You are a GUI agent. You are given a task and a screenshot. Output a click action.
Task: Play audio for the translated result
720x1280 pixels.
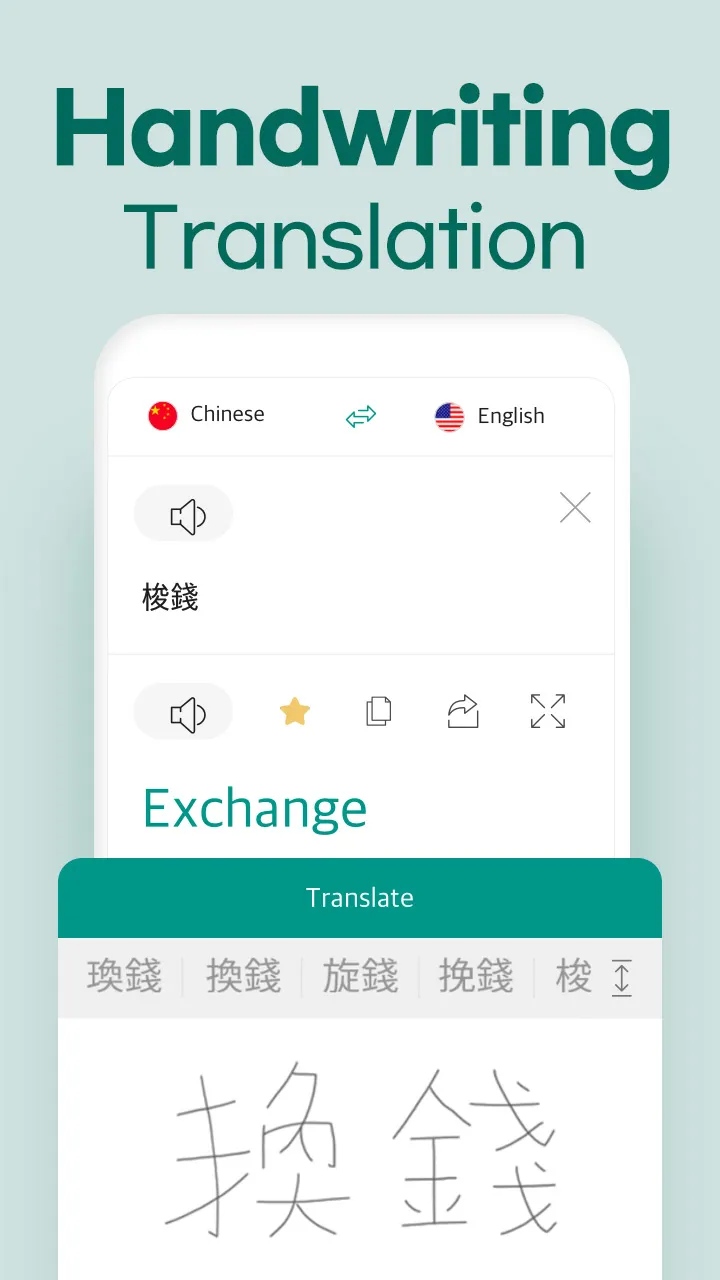click(x=184, y=711)
